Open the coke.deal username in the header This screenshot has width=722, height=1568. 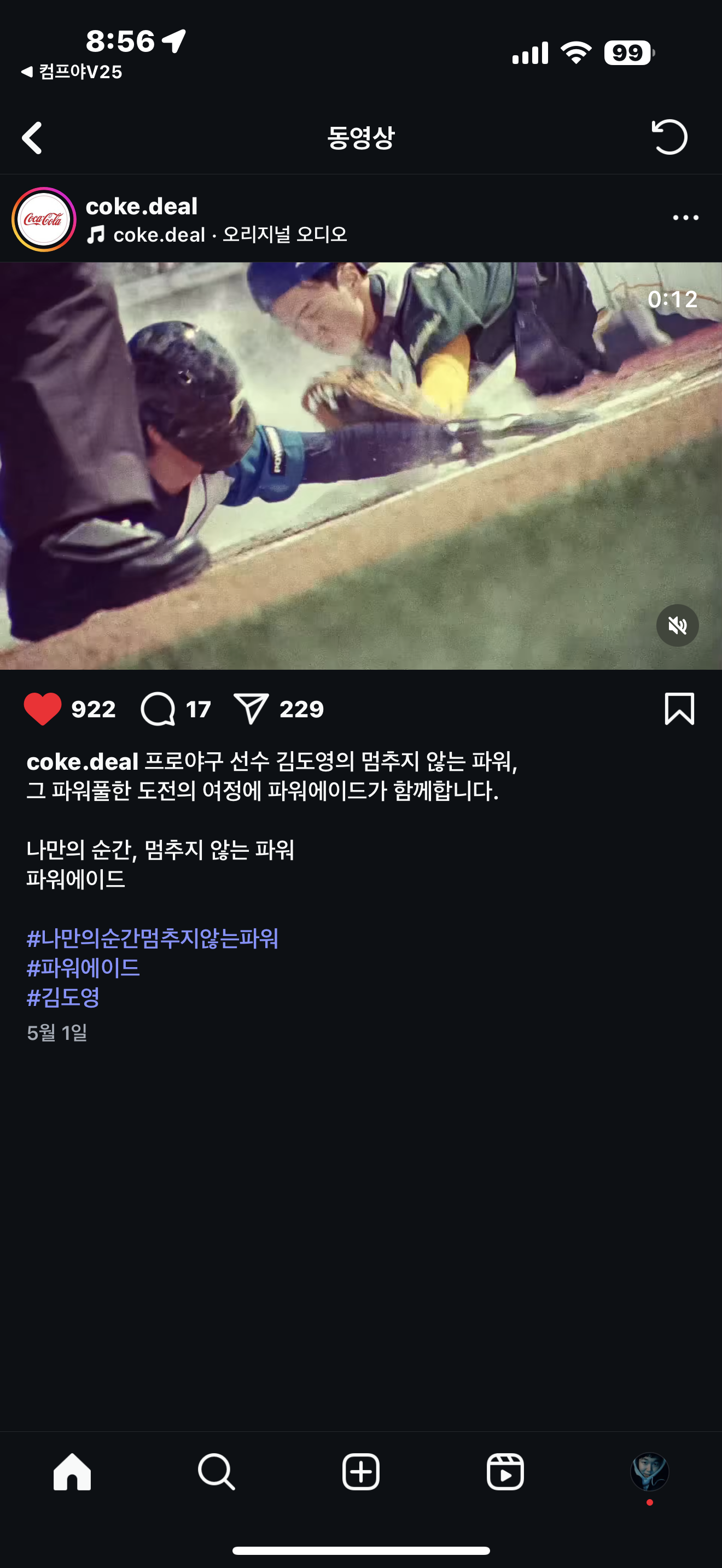(x=141, y=206)
